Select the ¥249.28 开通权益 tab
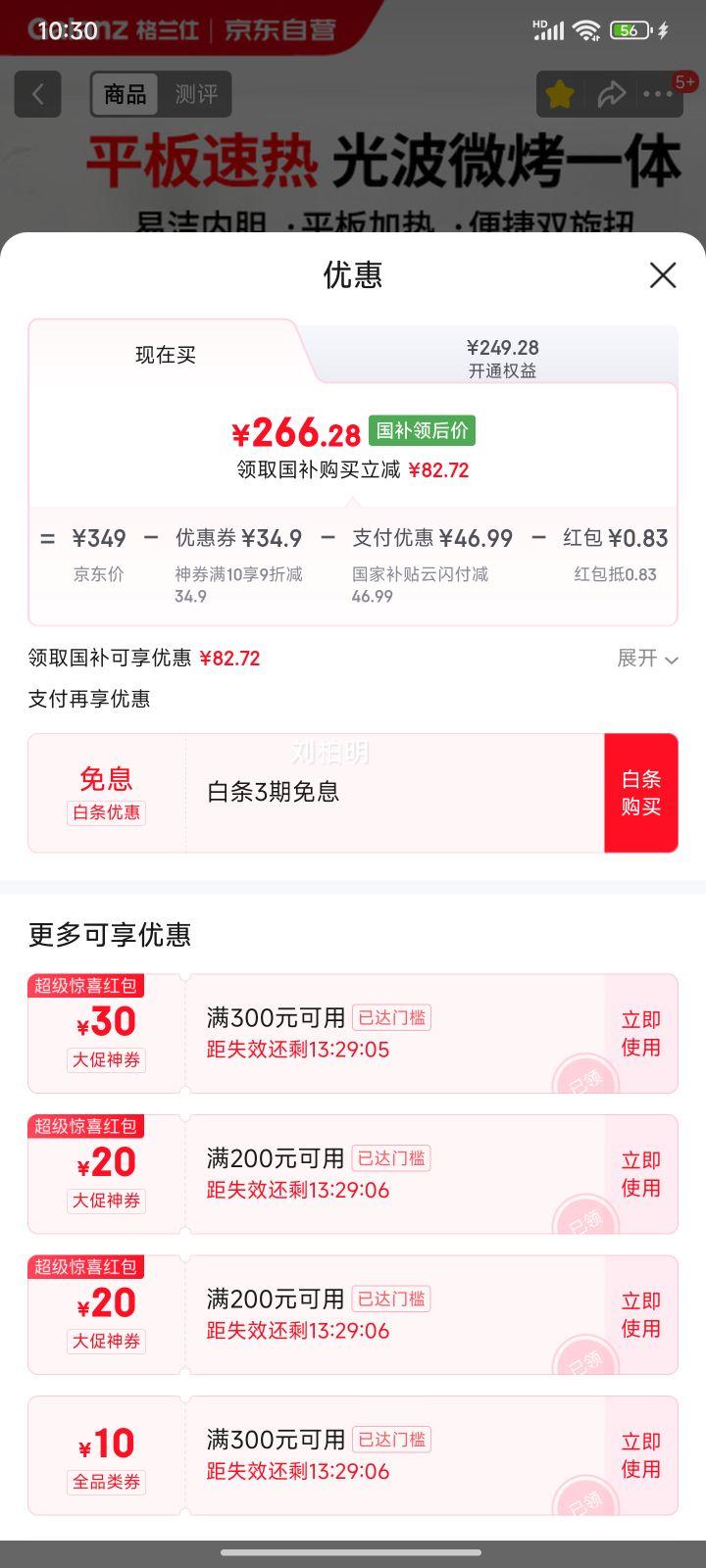 (x=502, y=358)
